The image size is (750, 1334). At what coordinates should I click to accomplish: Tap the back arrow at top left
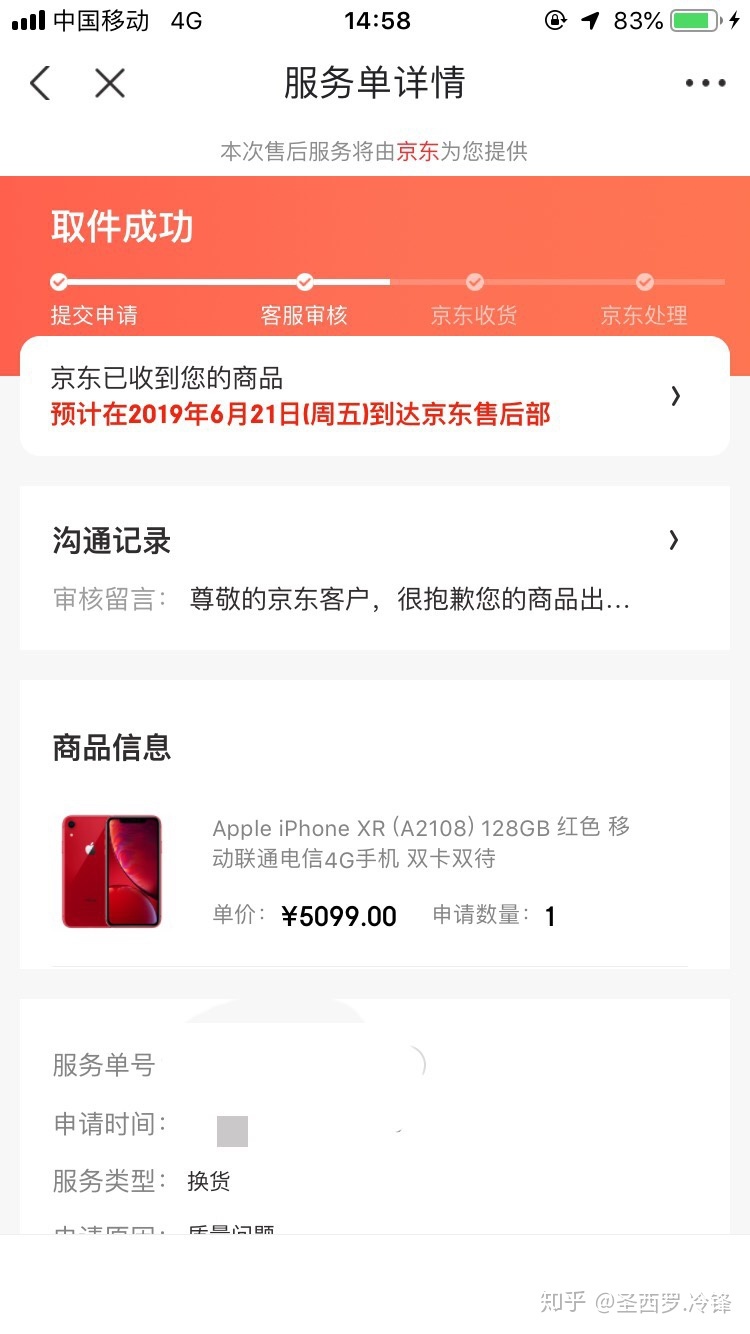39,83
